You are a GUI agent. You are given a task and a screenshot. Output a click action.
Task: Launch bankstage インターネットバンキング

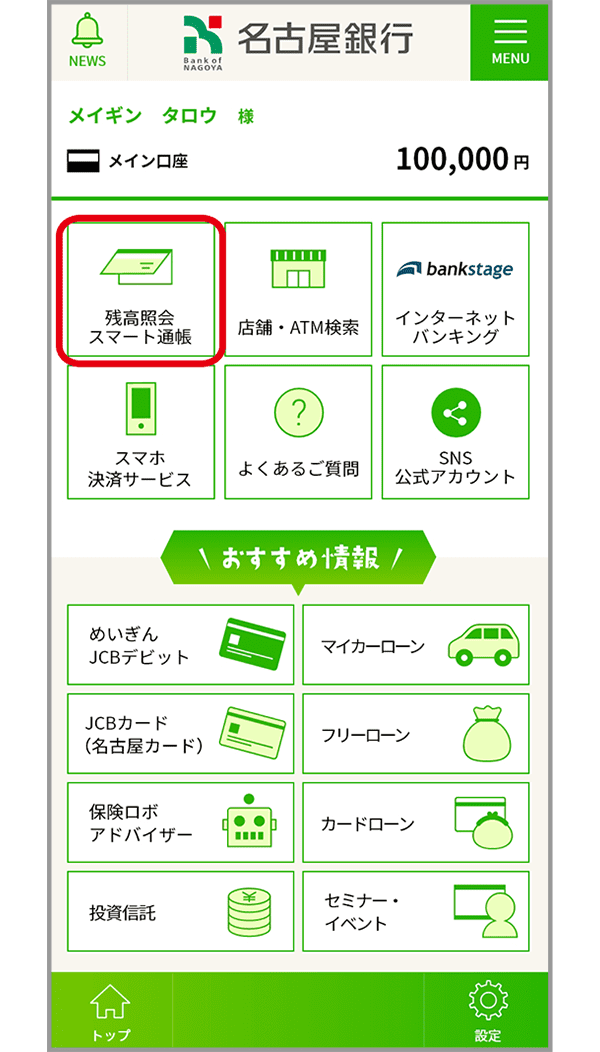[x=455, y=290]
